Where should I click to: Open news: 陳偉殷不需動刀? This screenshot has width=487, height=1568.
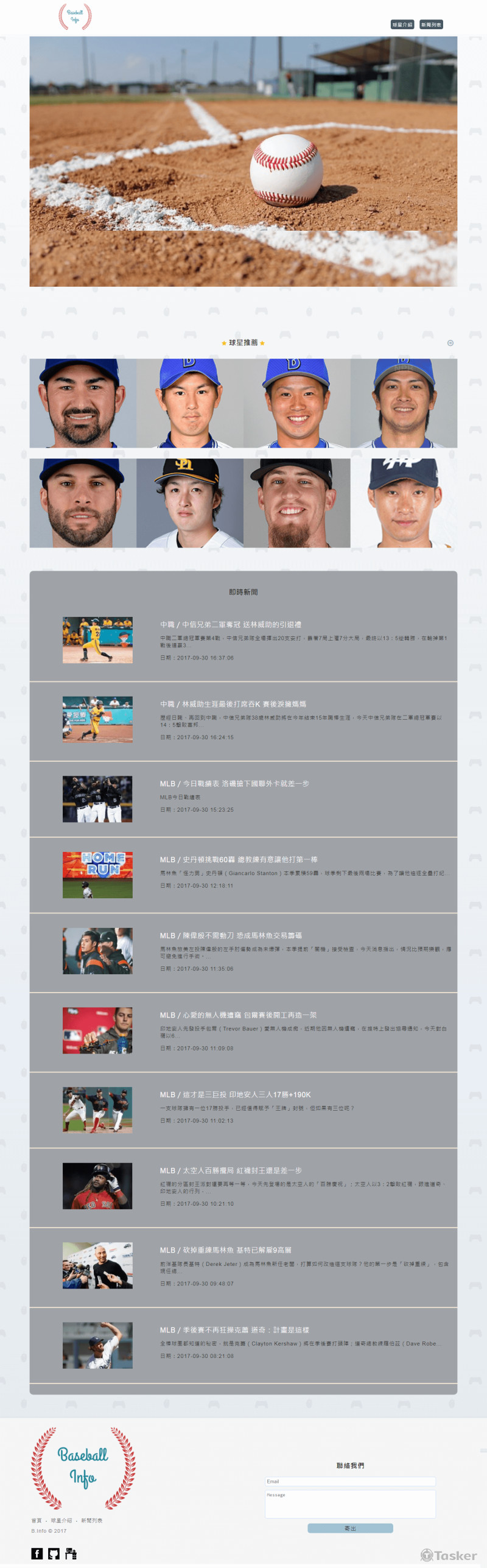[x=231, y=935]
